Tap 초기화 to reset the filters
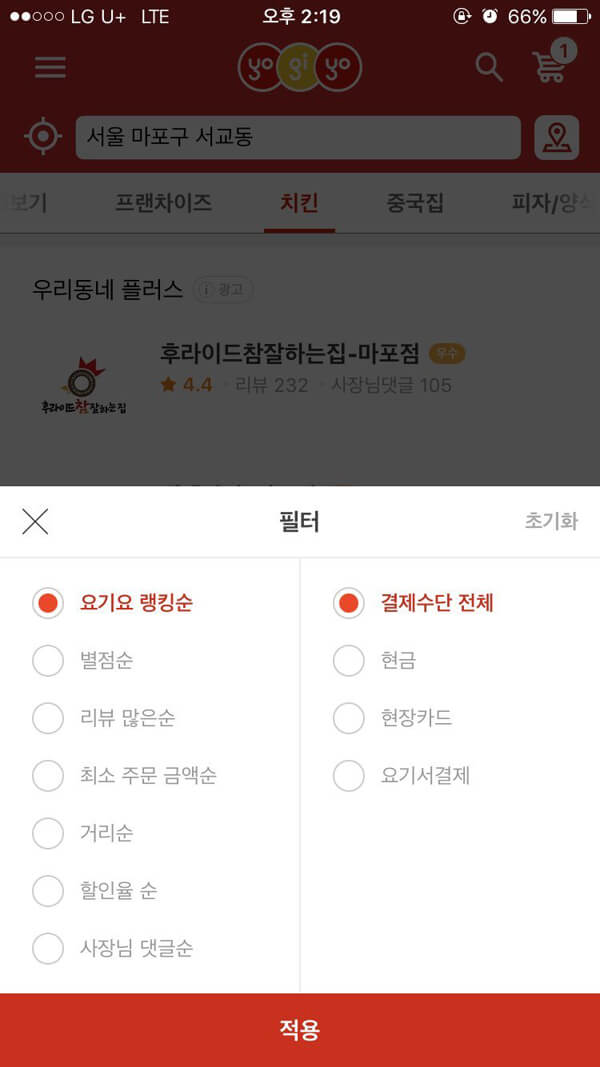Image resolution: width=600 pixels, height=1067 pixels. (x=551, y=521)
